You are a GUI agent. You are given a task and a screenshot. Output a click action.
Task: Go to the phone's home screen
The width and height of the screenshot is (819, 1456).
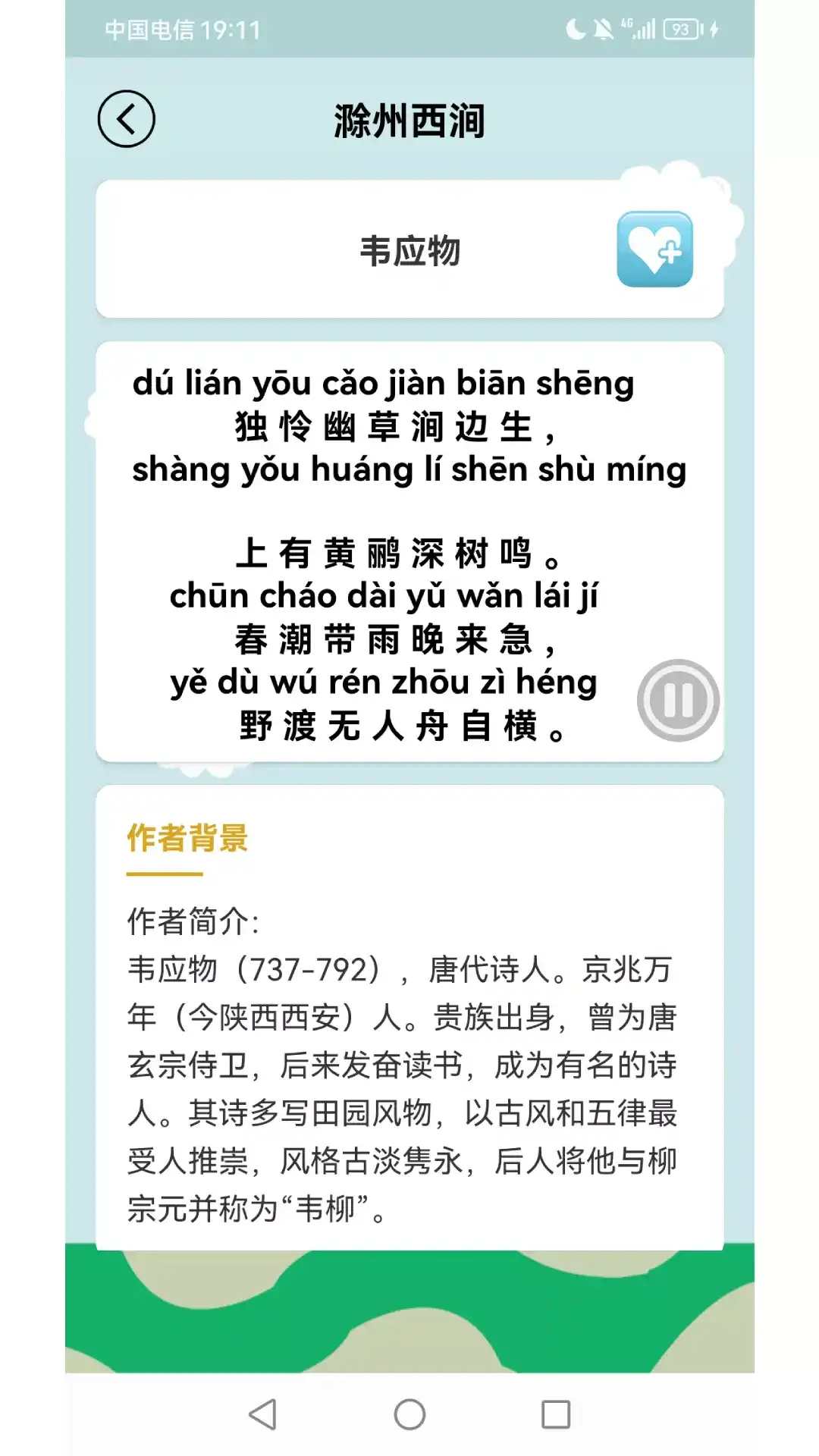tap(409, 1414)
